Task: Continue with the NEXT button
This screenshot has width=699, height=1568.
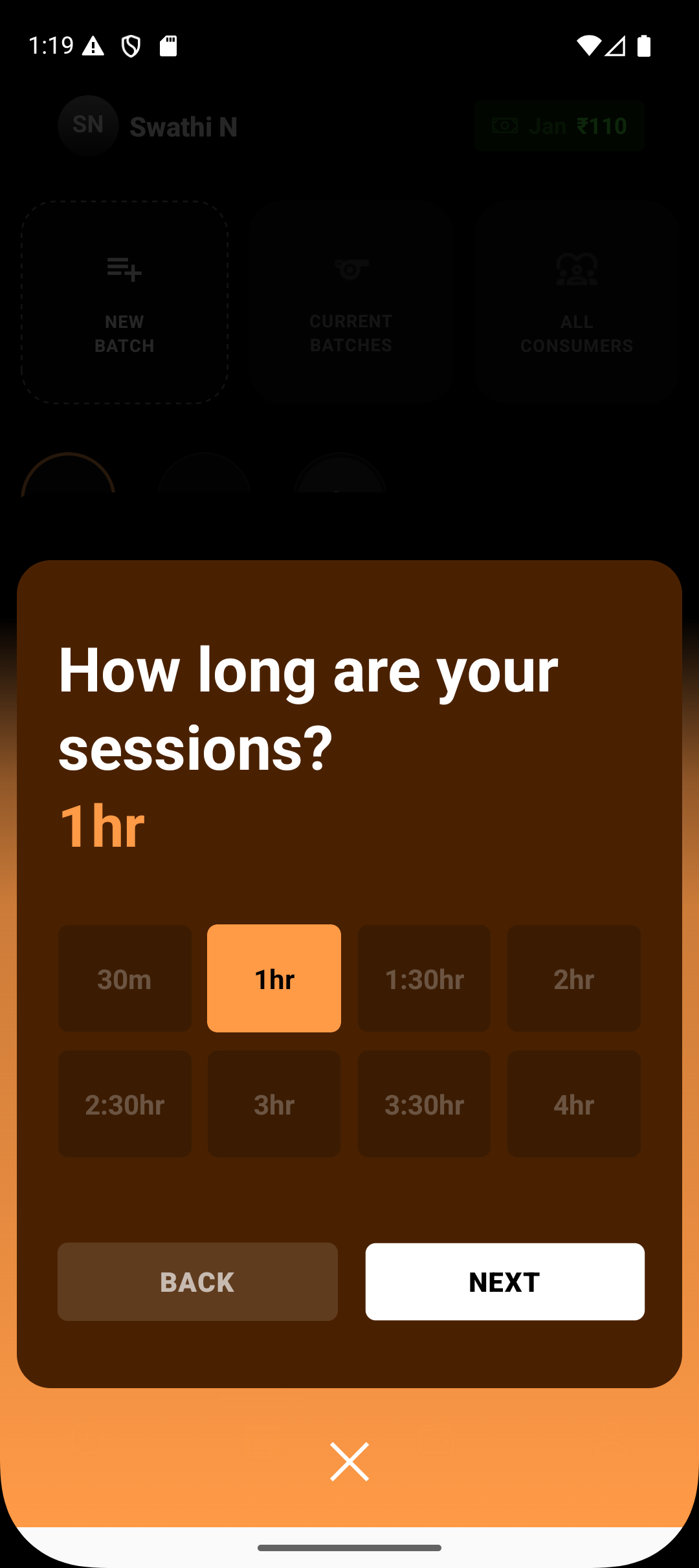Action: (505, 1281)
